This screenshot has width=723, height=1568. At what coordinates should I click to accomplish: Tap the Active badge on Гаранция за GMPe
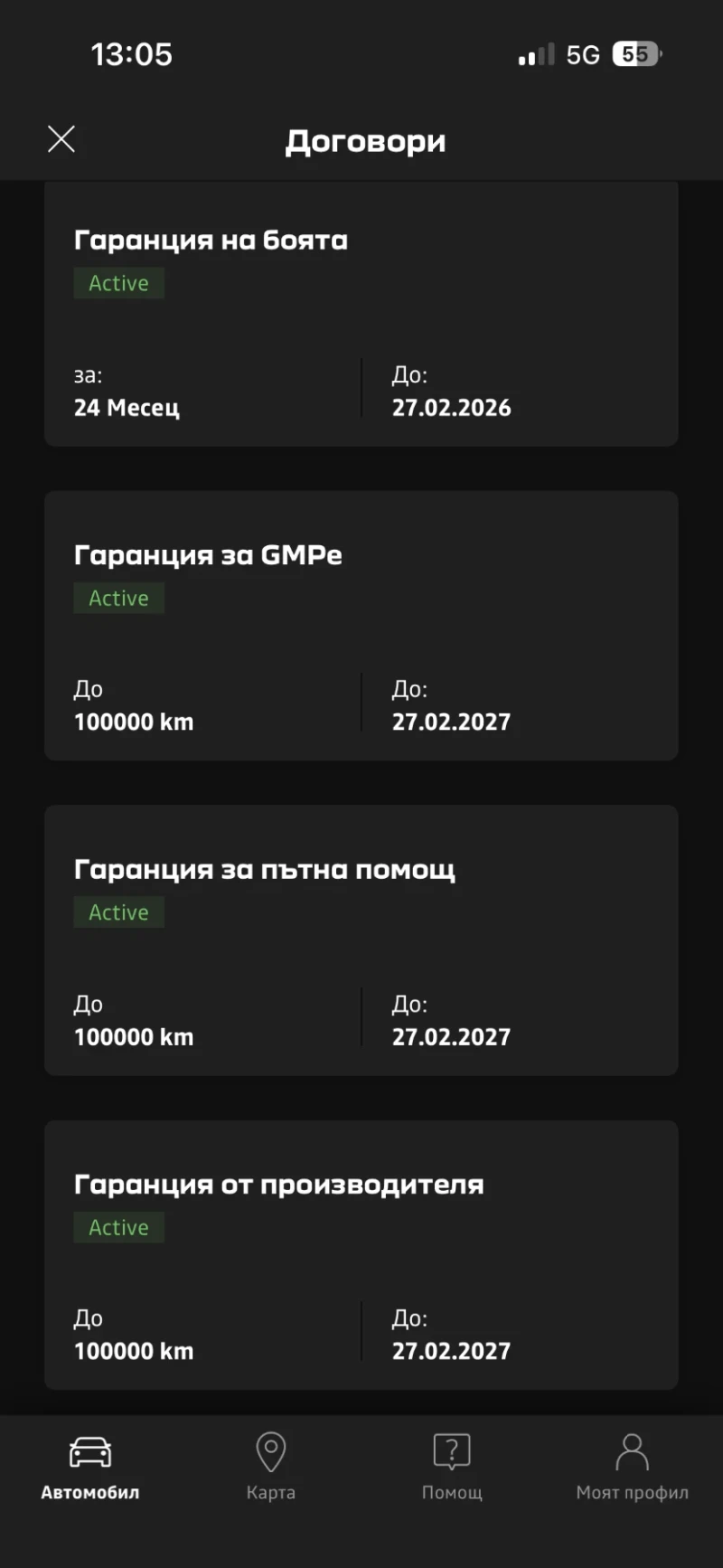pos(118,598)
